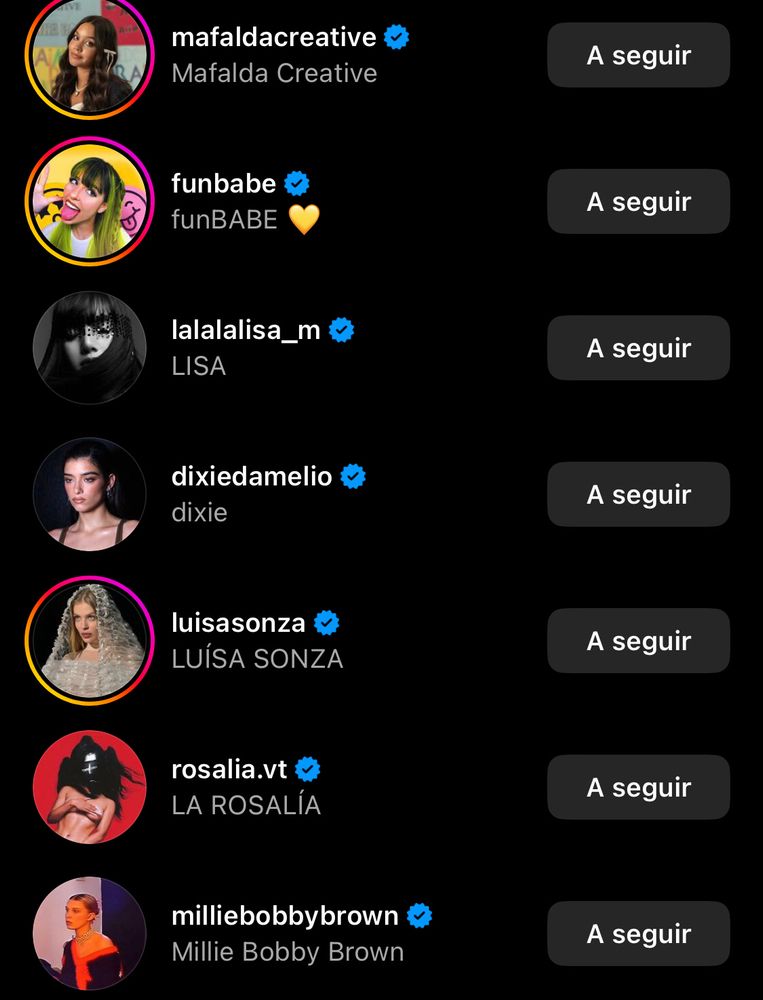Tap 'A seguir' next to luisasonza
Image resolution: width=763 pixels, height=1000 pixels.
click(x=638, y=641)
